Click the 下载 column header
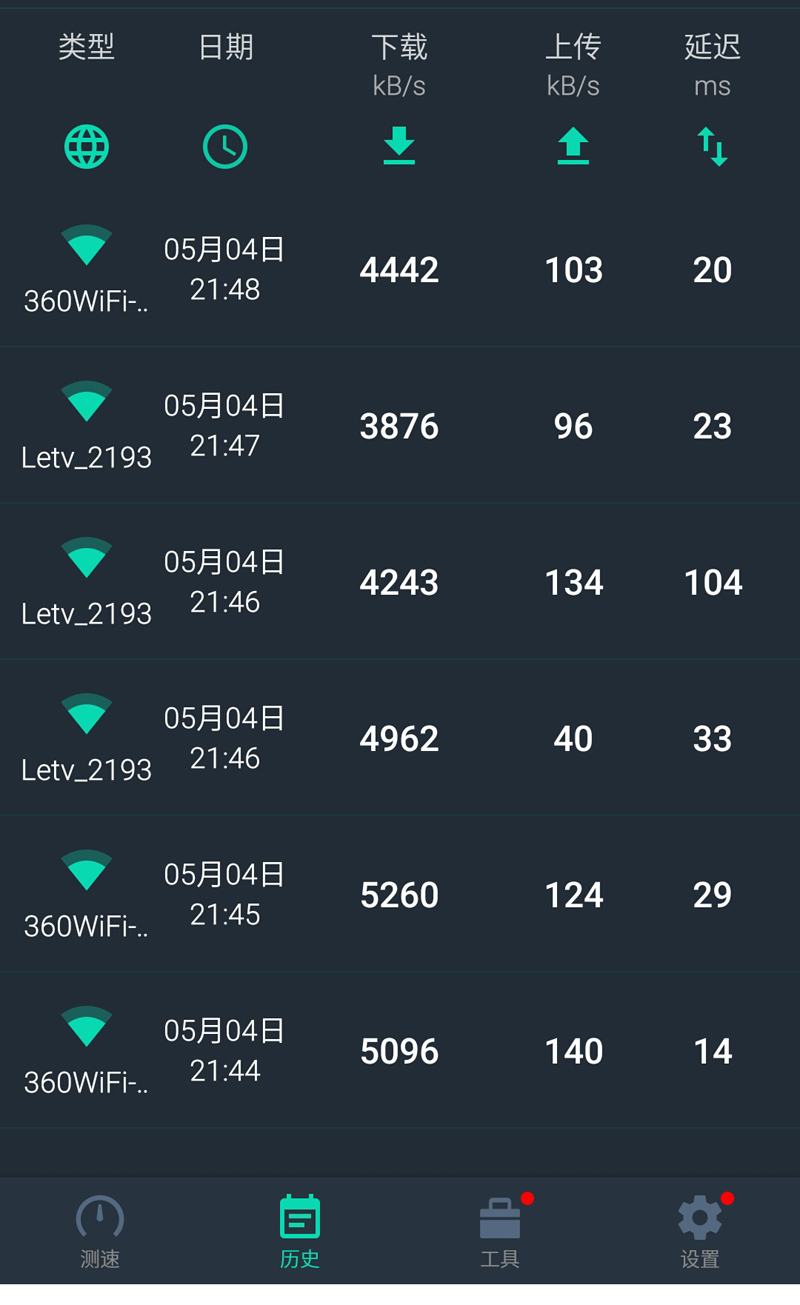This screenshot has height=1305, width=800. pyautogui.click(x=399, y=48)
